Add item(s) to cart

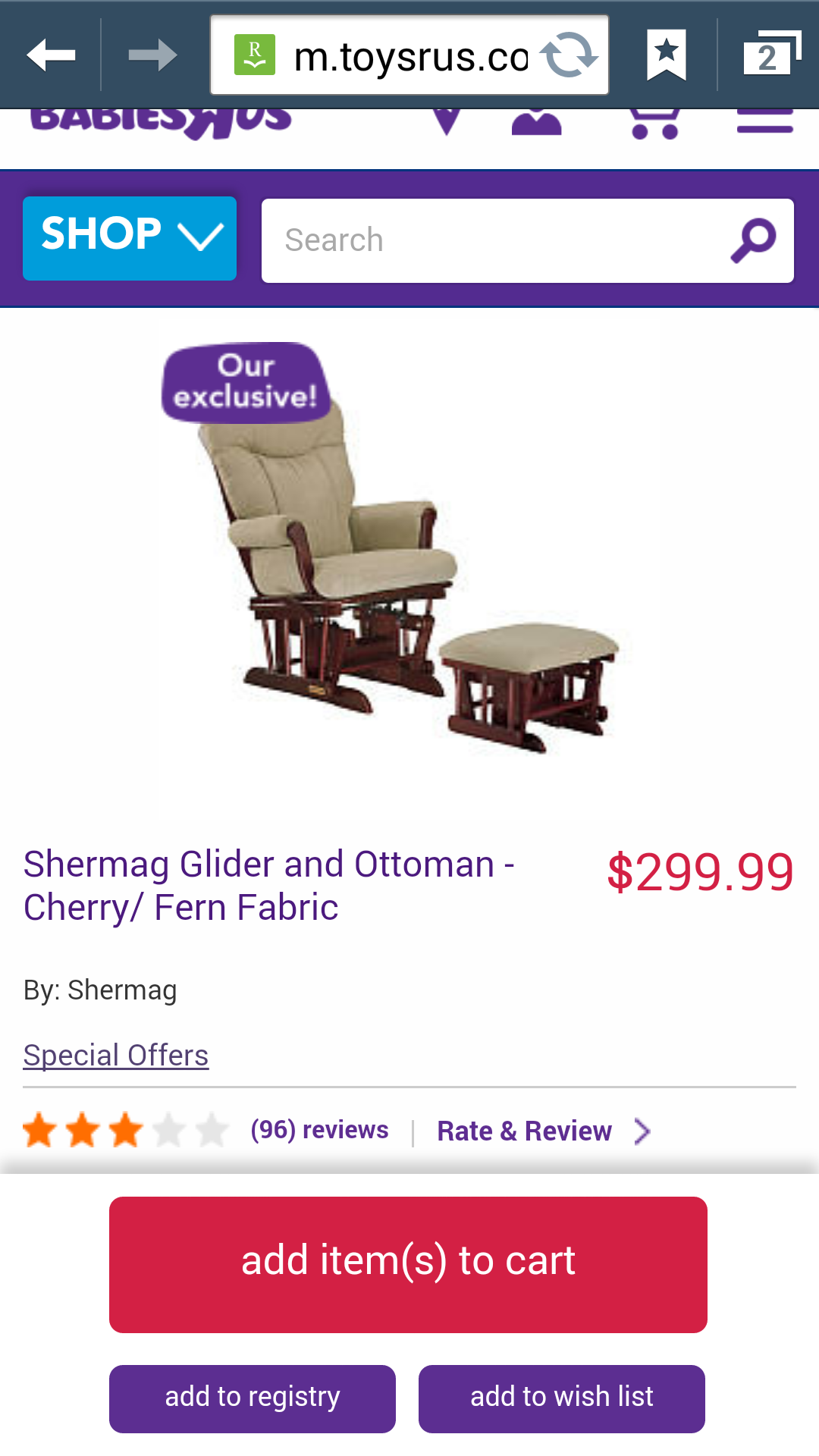tap(408, 1264)
